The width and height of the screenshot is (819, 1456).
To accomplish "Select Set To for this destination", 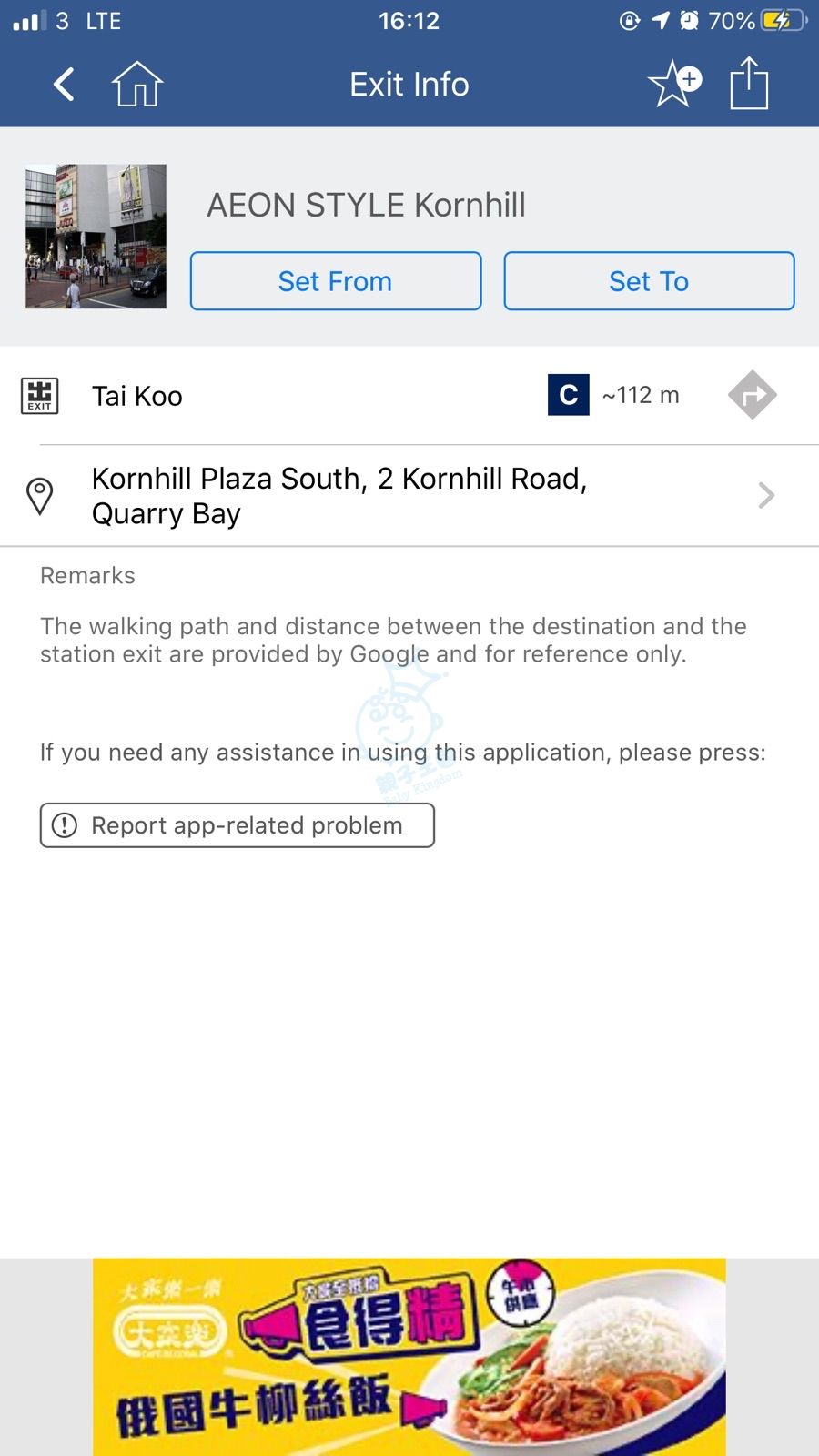I will coord(649,281).
